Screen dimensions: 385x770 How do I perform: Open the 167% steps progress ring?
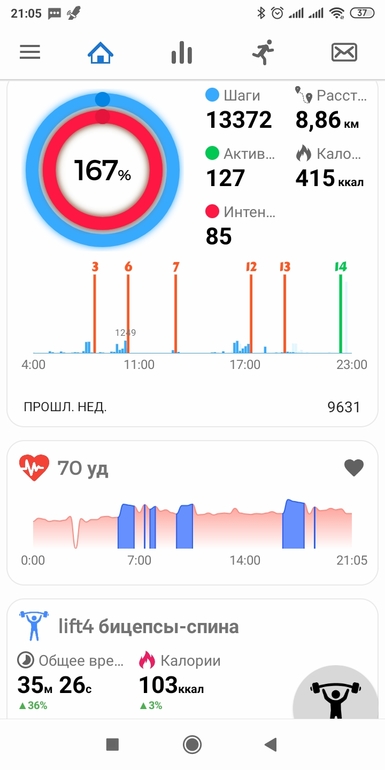click(103, 170)
